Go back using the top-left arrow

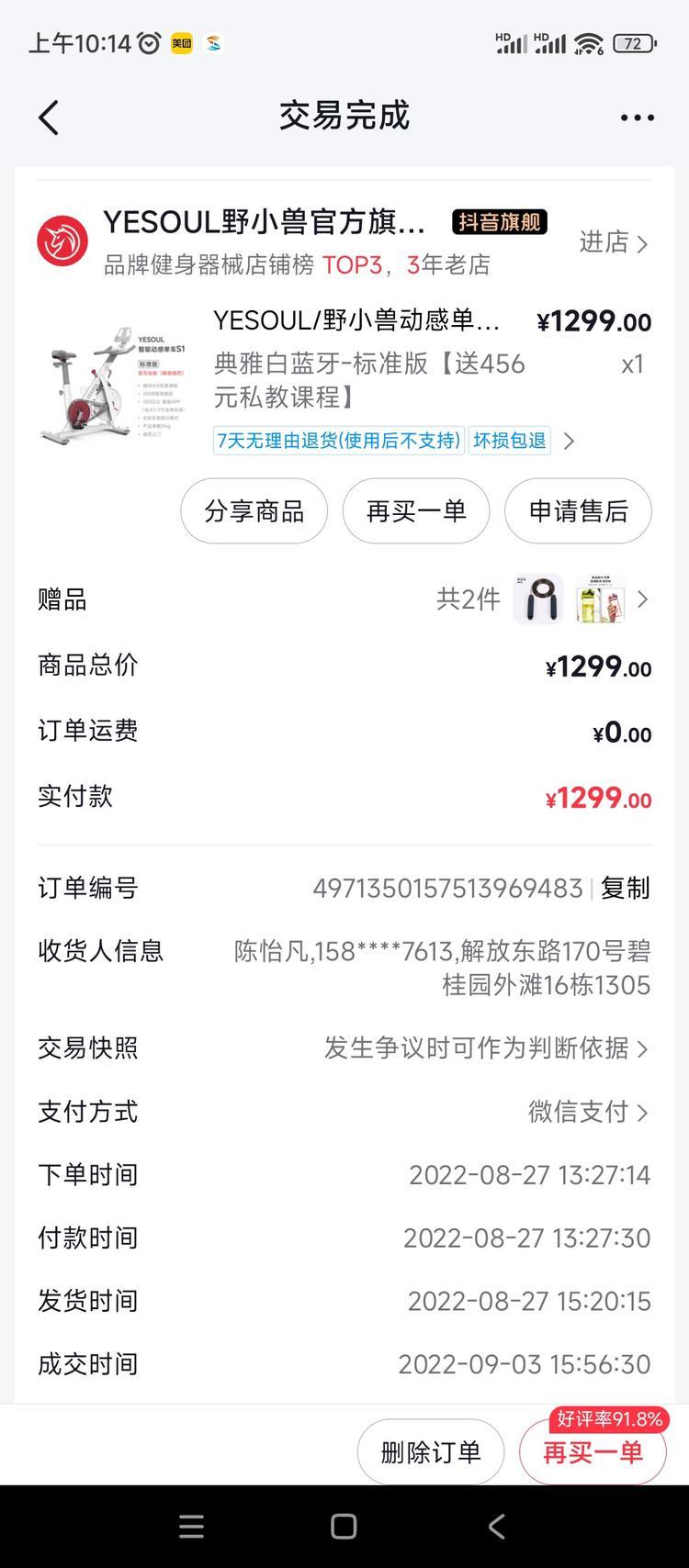pyautogui.click(x=49, y=118)
